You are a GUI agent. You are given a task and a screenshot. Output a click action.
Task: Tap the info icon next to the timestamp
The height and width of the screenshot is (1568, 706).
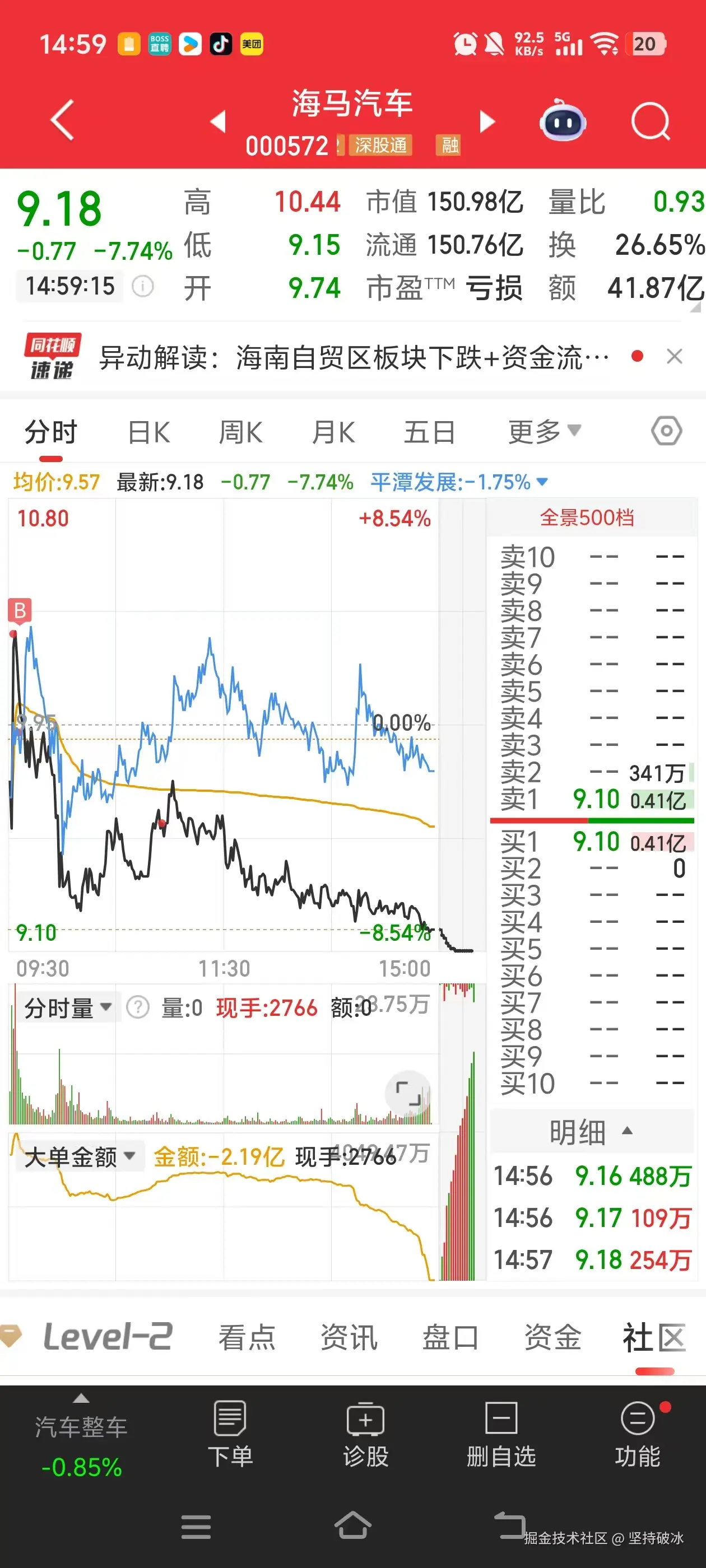click(x=144, y=286)
